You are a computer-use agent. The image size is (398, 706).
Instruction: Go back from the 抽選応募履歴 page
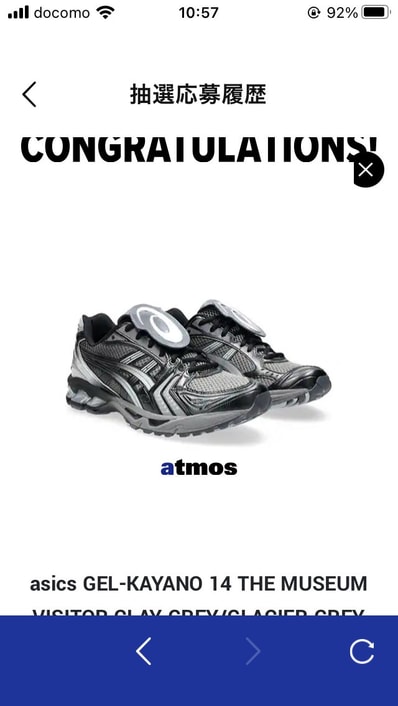[29, 95]
